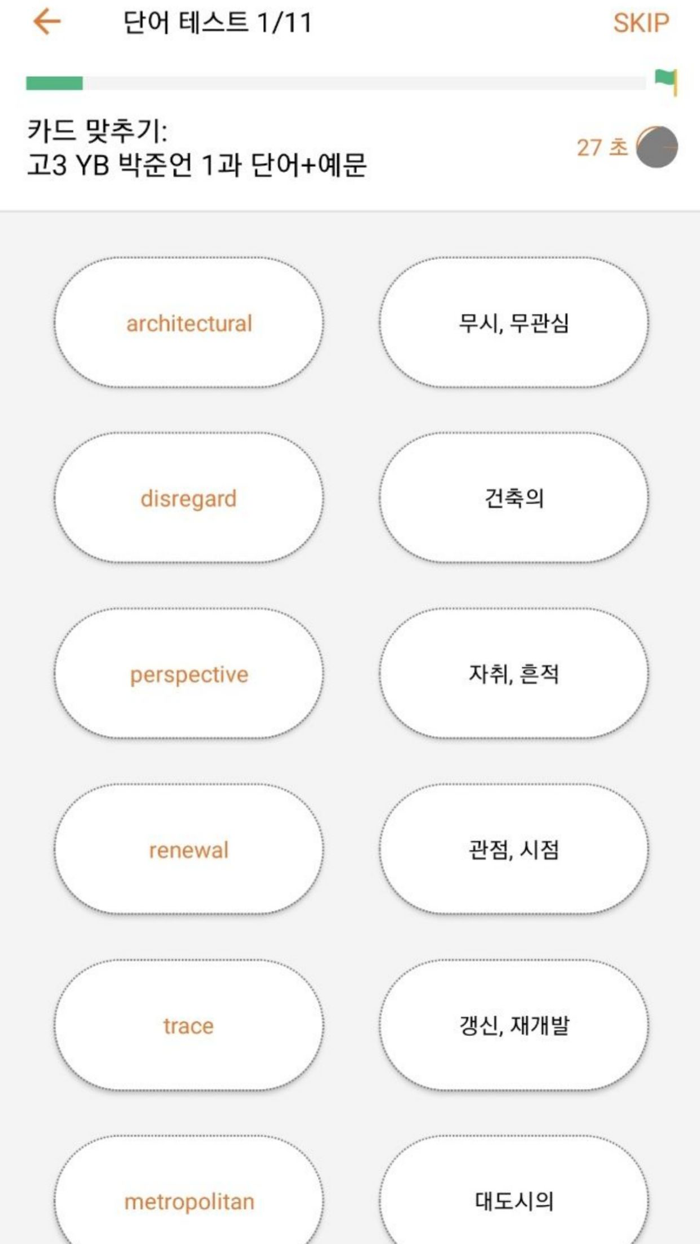Viewport: 700px width, 1244px height.
Task: Select the '갱신, 재개발' meaning card
Action: coord(514,1025)
